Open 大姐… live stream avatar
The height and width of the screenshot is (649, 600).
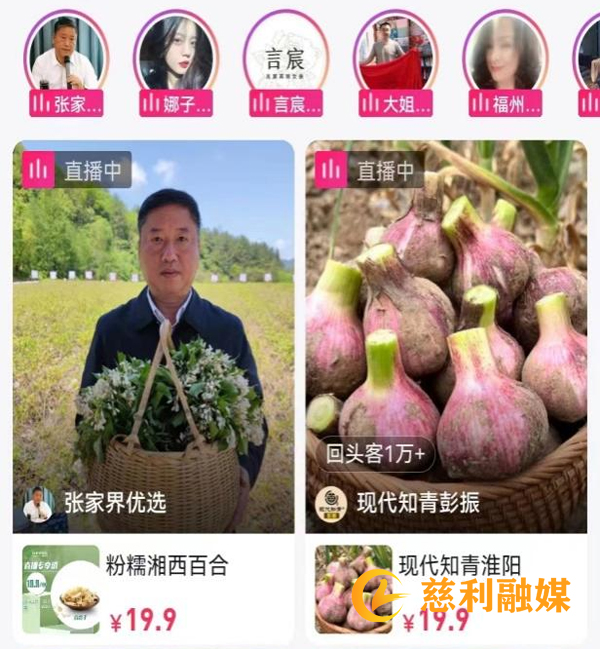(x=395, y=56)
